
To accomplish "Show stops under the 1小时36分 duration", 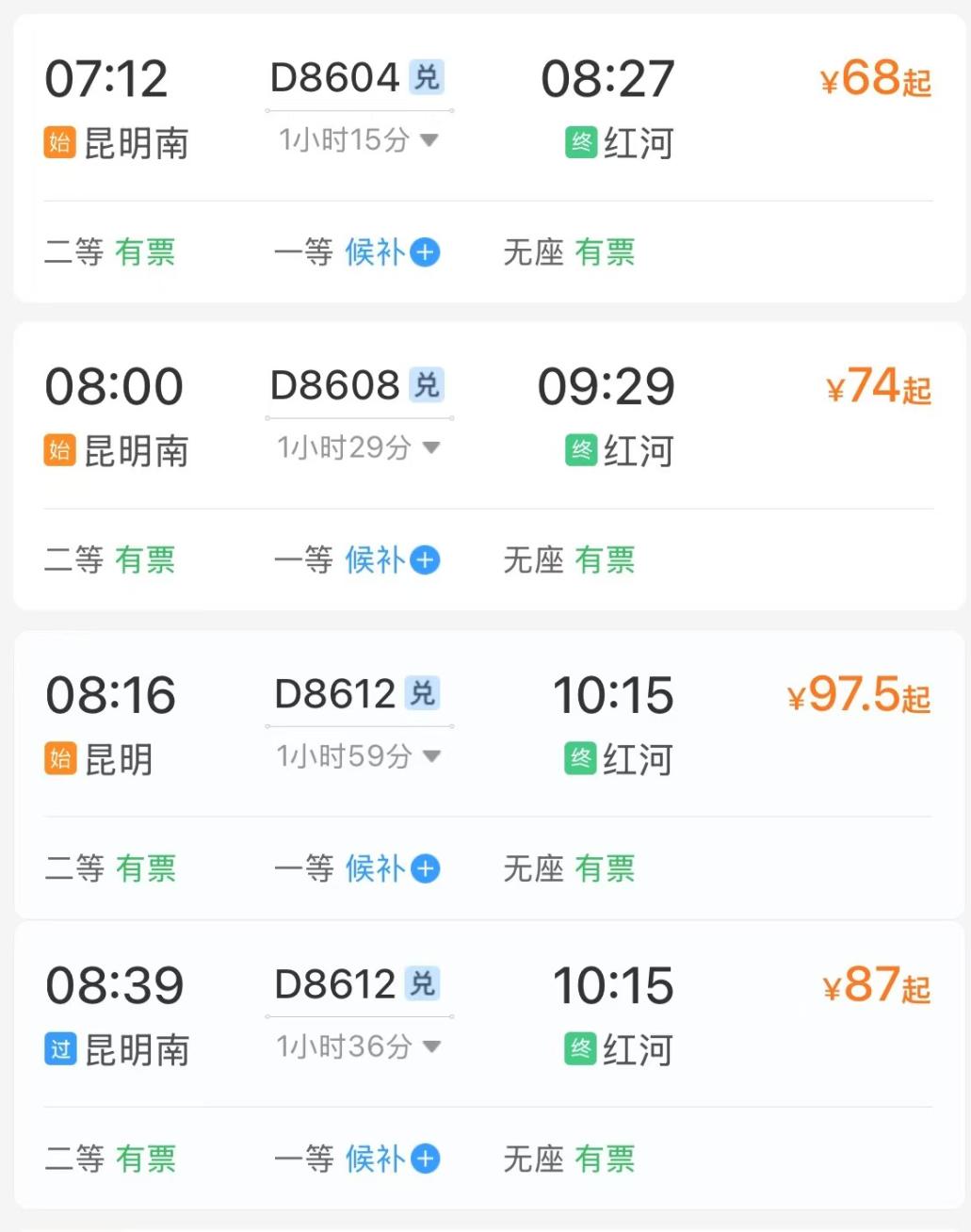I will click(x=358, y=1046).
